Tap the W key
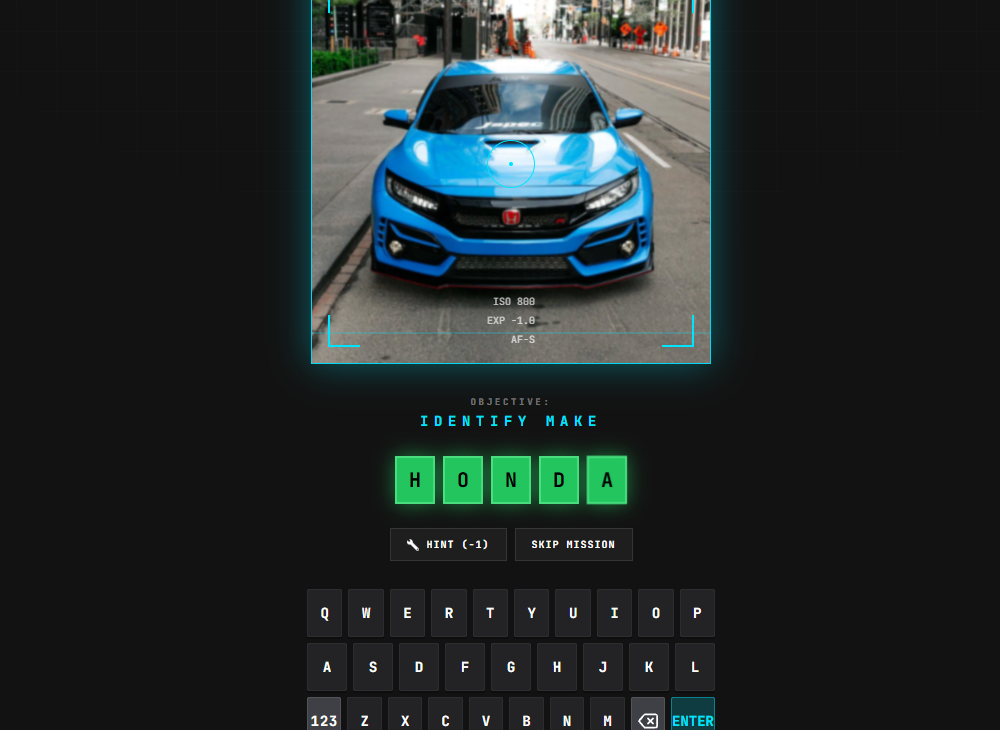Viewport: 1000px width, 730px height. click(x=366, y=613)
